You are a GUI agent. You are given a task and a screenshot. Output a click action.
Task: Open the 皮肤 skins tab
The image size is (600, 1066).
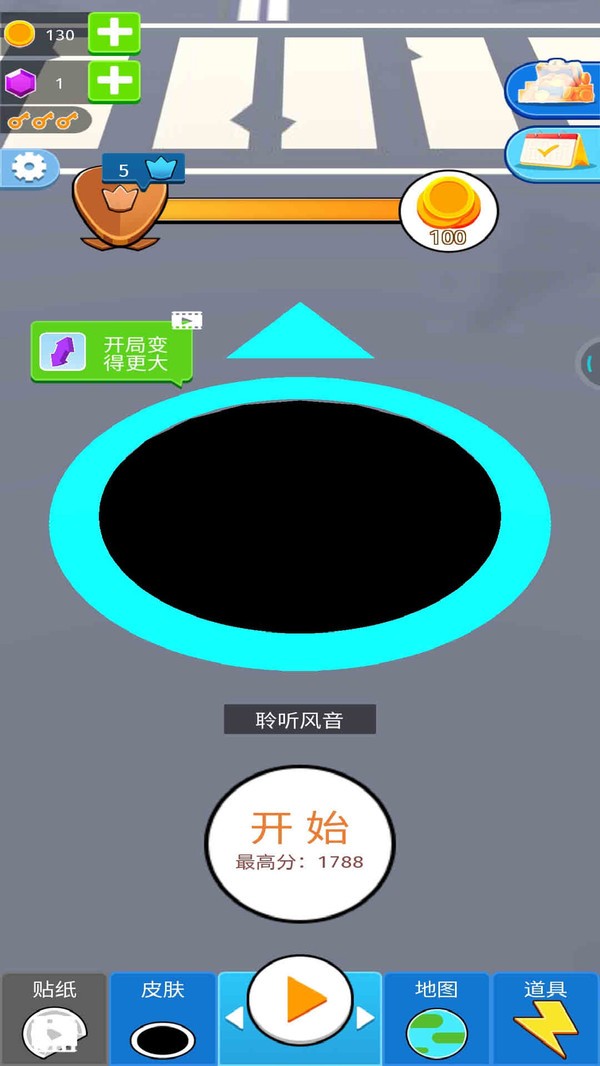[162, 1018]
